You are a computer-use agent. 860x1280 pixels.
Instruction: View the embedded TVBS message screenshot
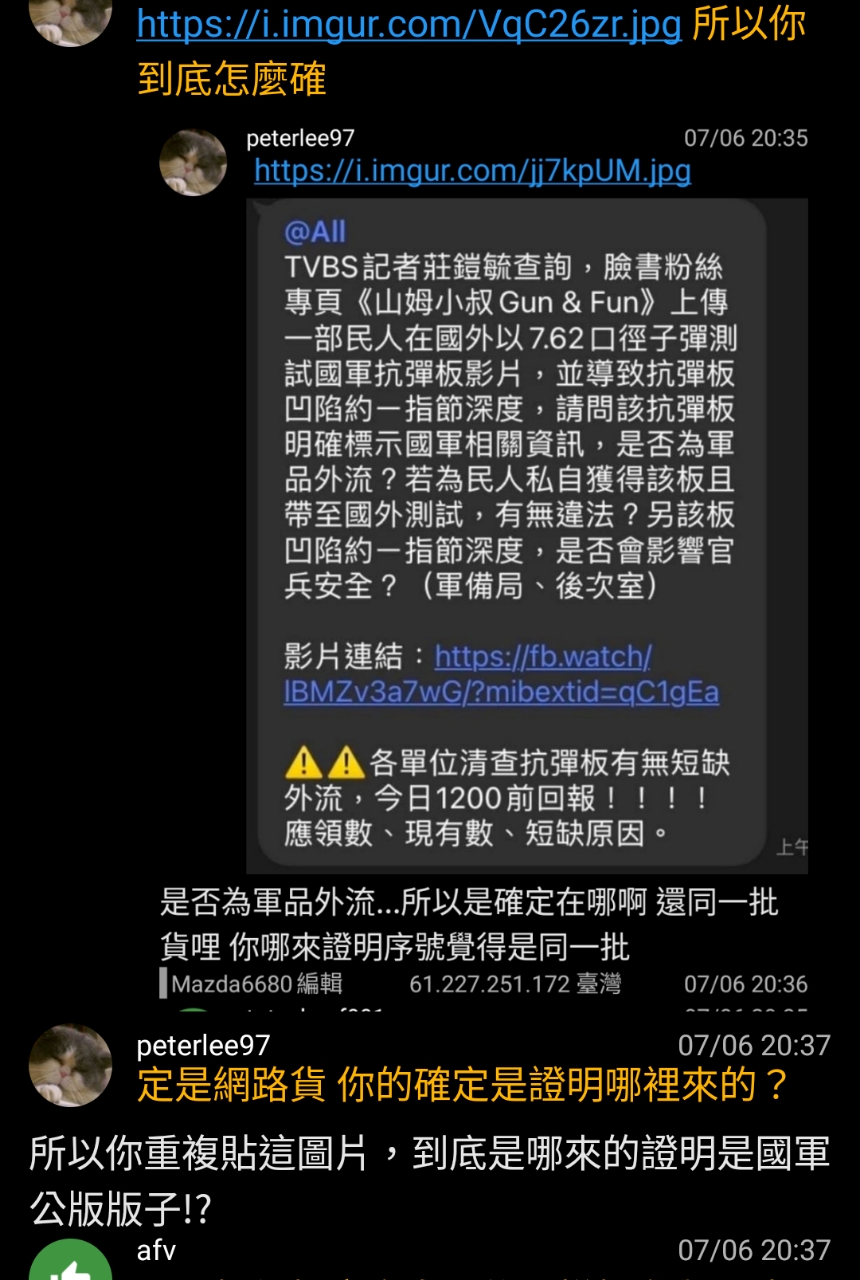pyautogui.click(x=527, y=535)
